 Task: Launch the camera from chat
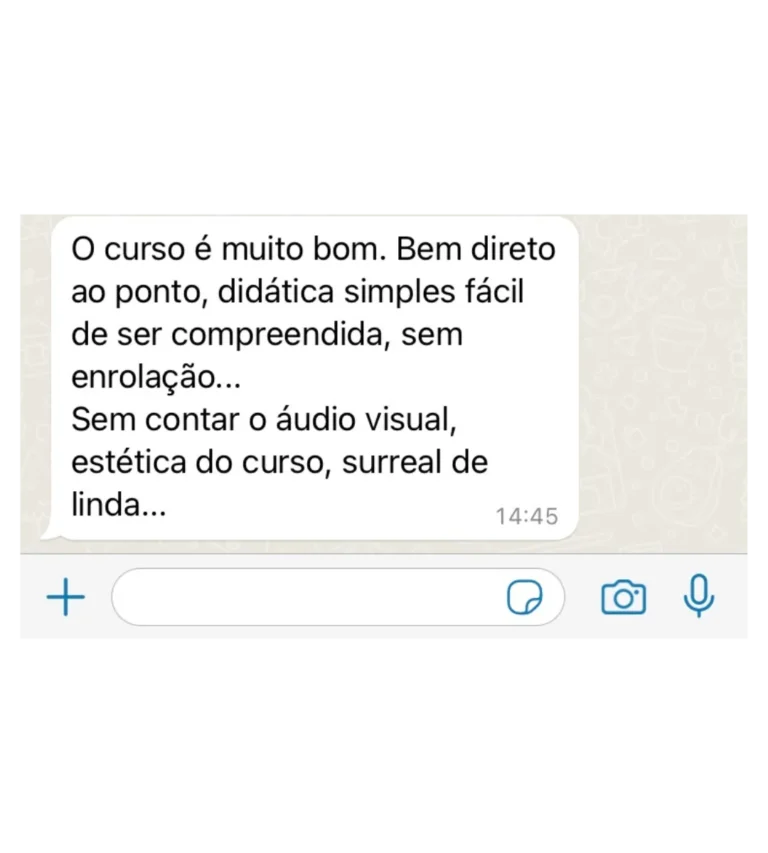(623, 598)
